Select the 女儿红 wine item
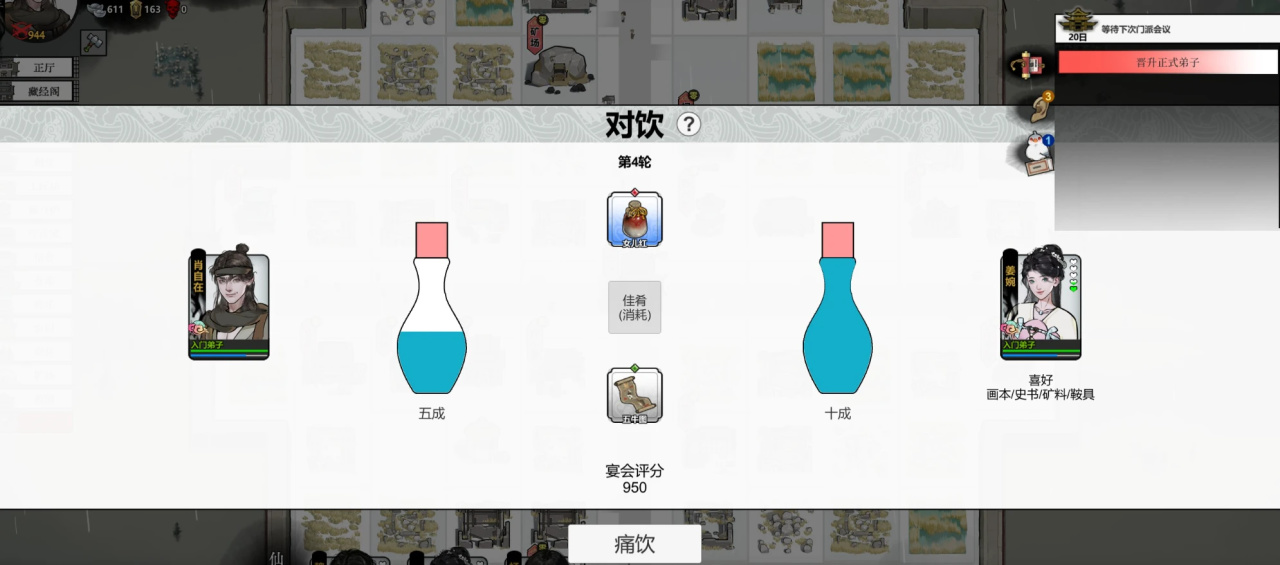 pos(634,219)
